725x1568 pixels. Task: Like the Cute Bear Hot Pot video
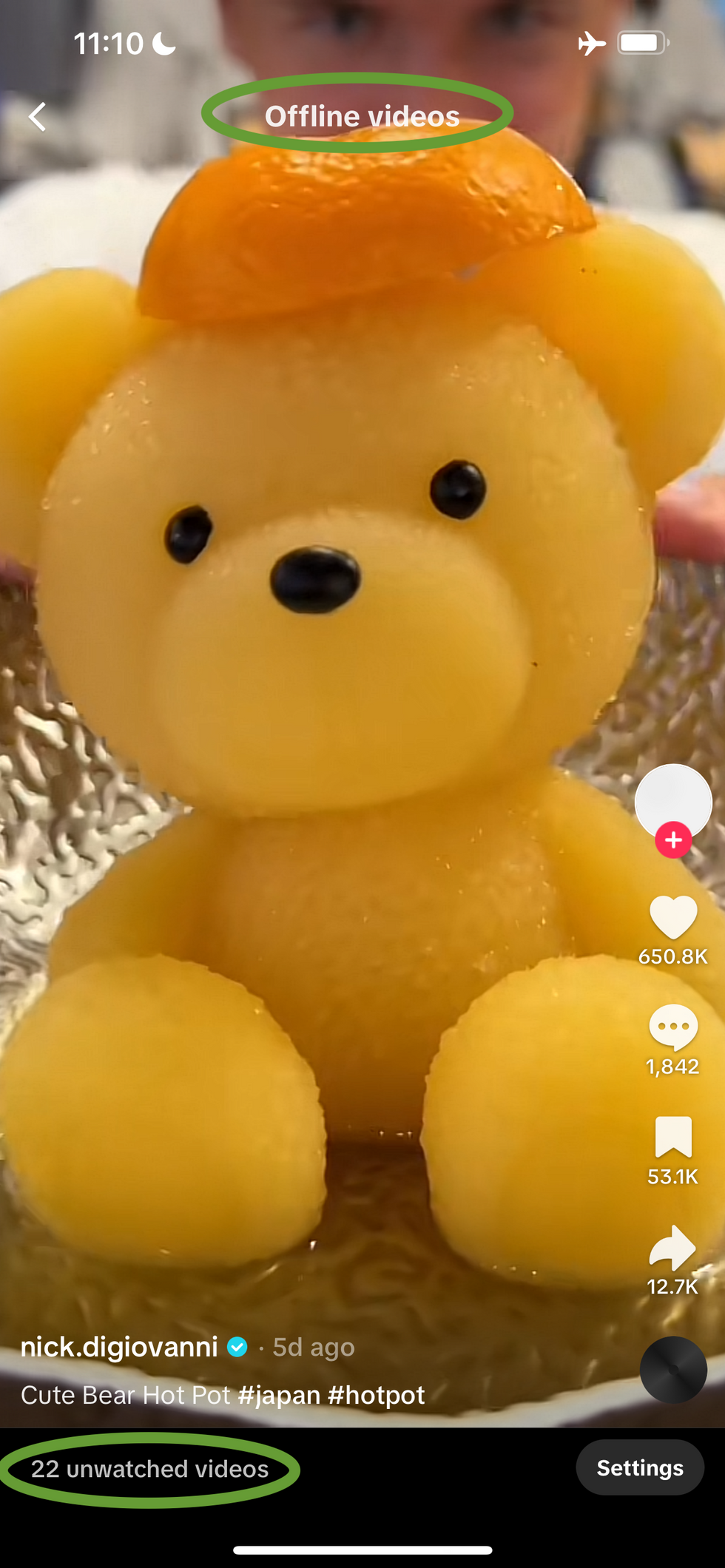click(x=672, y=917)
